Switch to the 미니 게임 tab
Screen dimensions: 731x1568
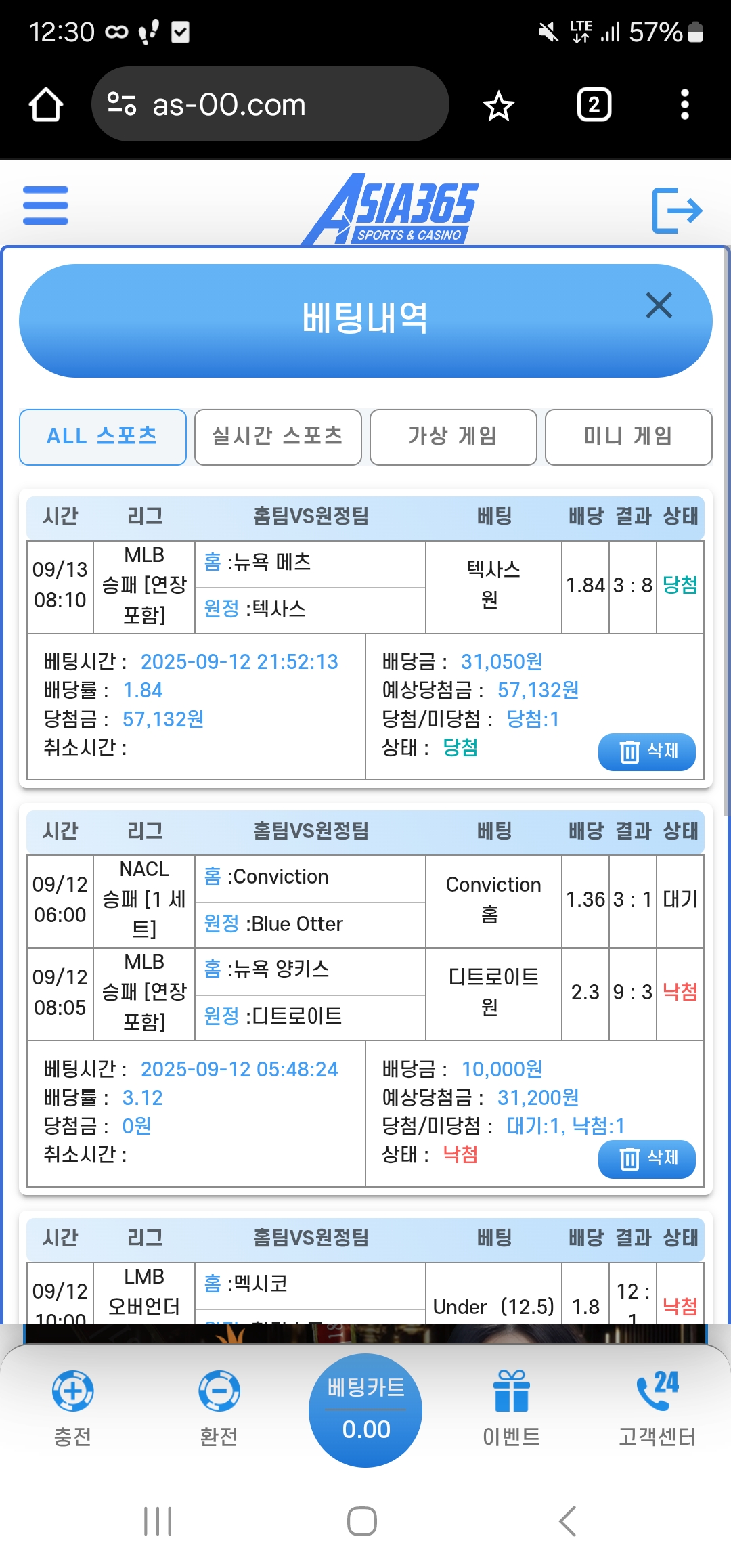(628, 437)
